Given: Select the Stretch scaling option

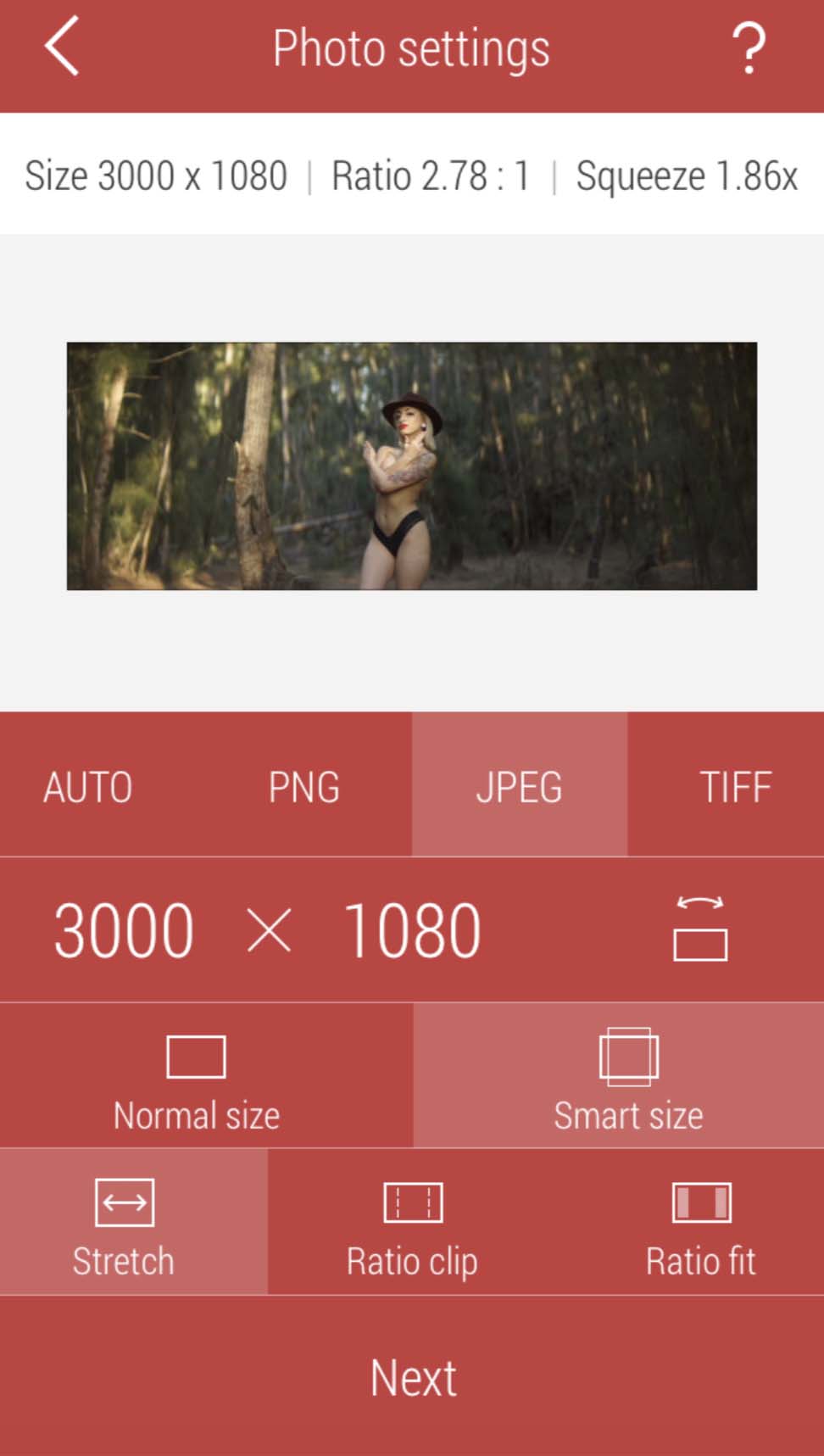Looking at the screenshot, I should point(124,1223).
